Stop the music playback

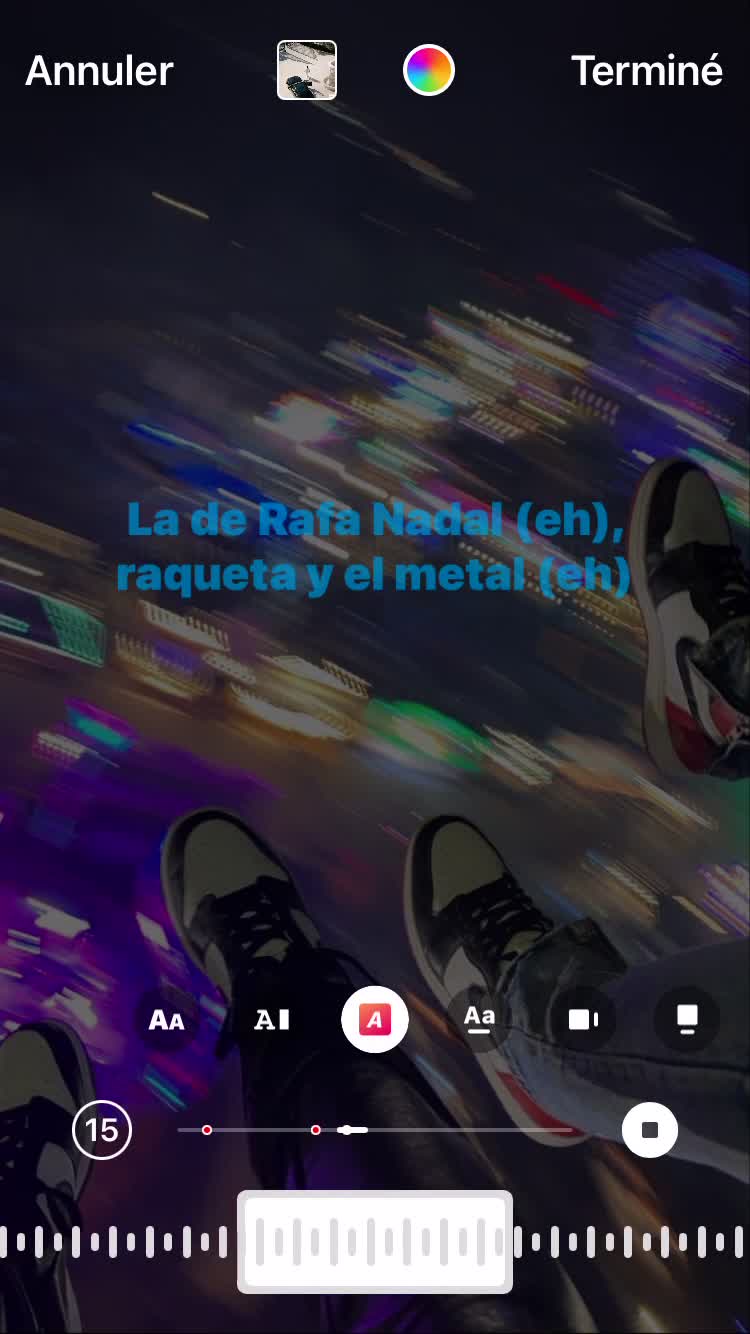pos(650,1130)
